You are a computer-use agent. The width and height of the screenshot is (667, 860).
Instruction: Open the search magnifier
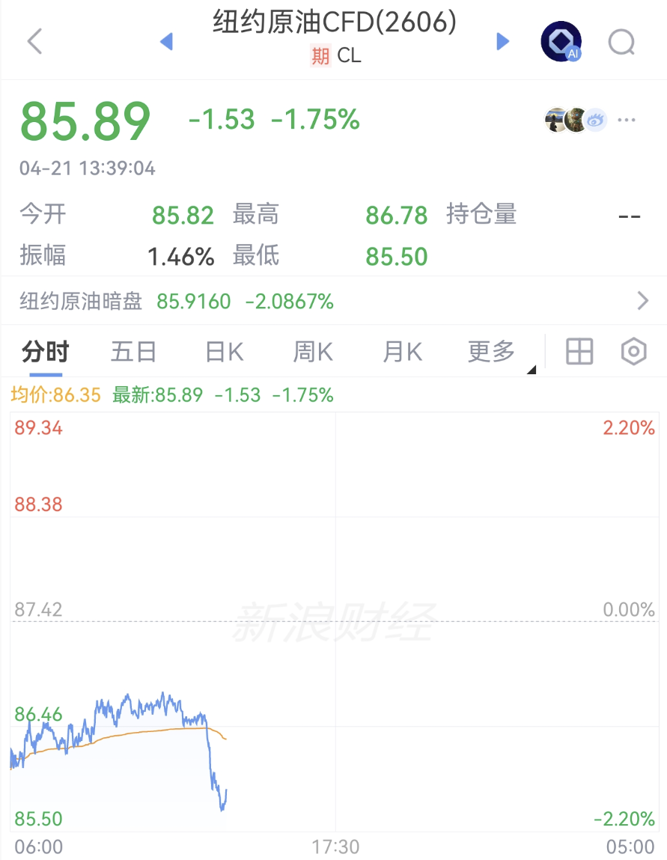(622, 42)
